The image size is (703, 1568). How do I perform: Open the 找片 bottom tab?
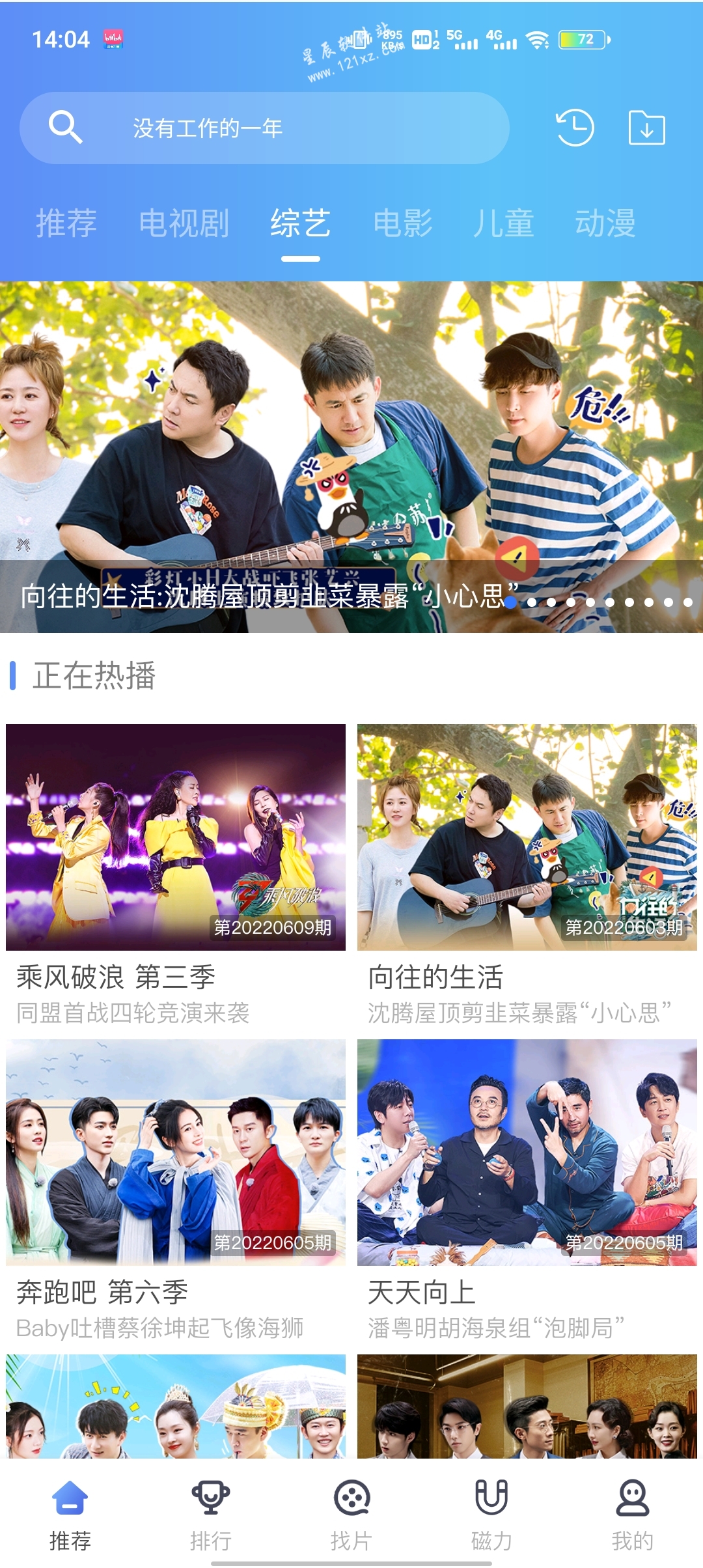coord(351,1513)
